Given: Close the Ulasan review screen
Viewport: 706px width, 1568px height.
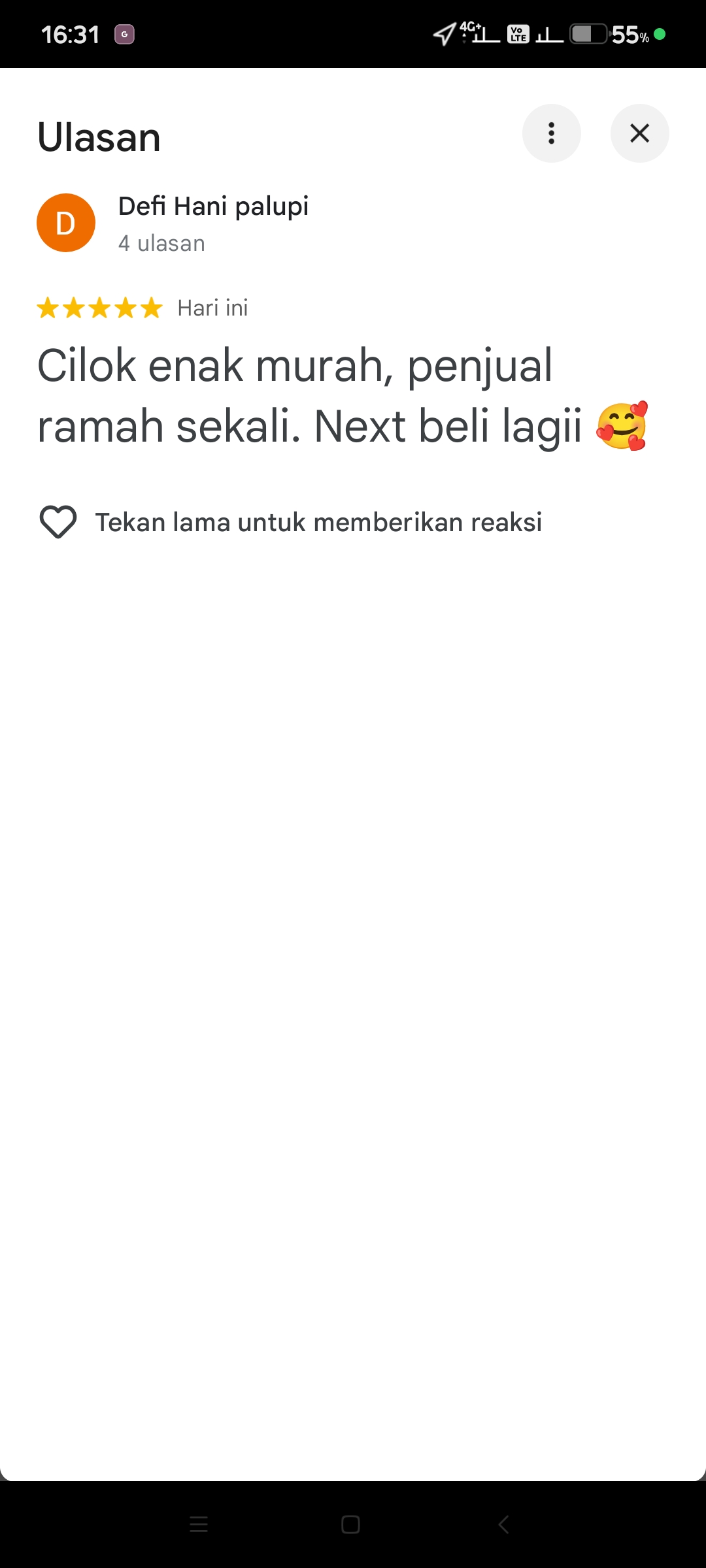Looking at the screenshot, I should pyautogui.click(x=639, y=133).
